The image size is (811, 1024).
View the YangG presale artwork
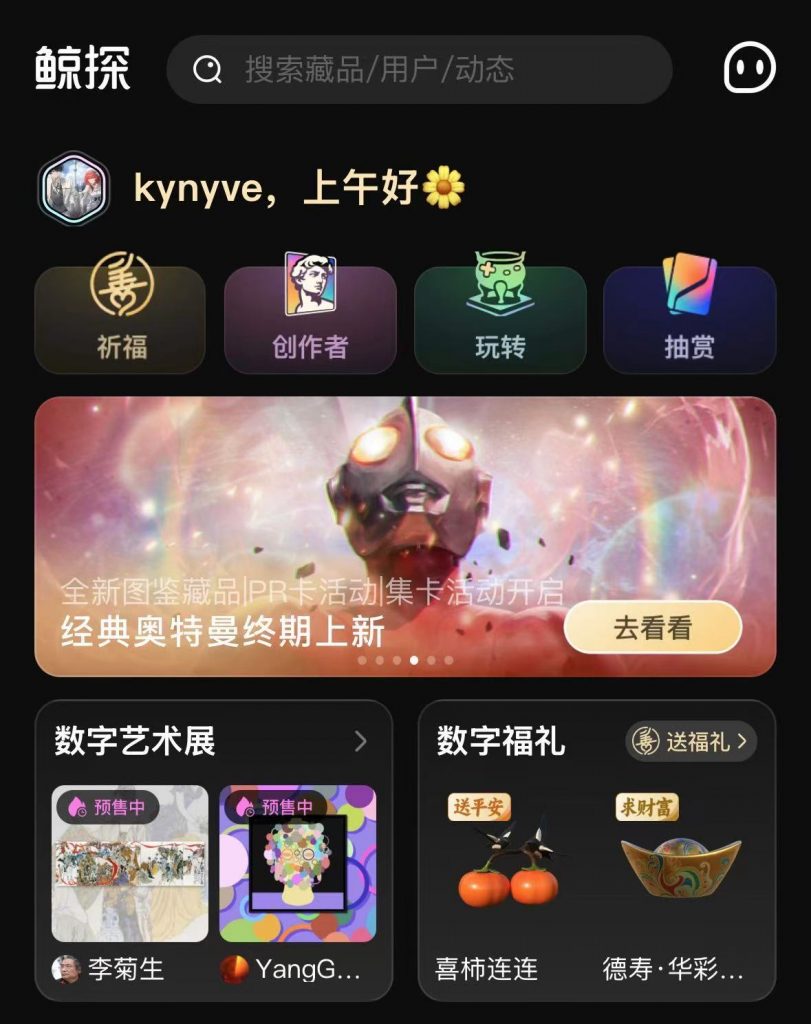coord(298,863)
